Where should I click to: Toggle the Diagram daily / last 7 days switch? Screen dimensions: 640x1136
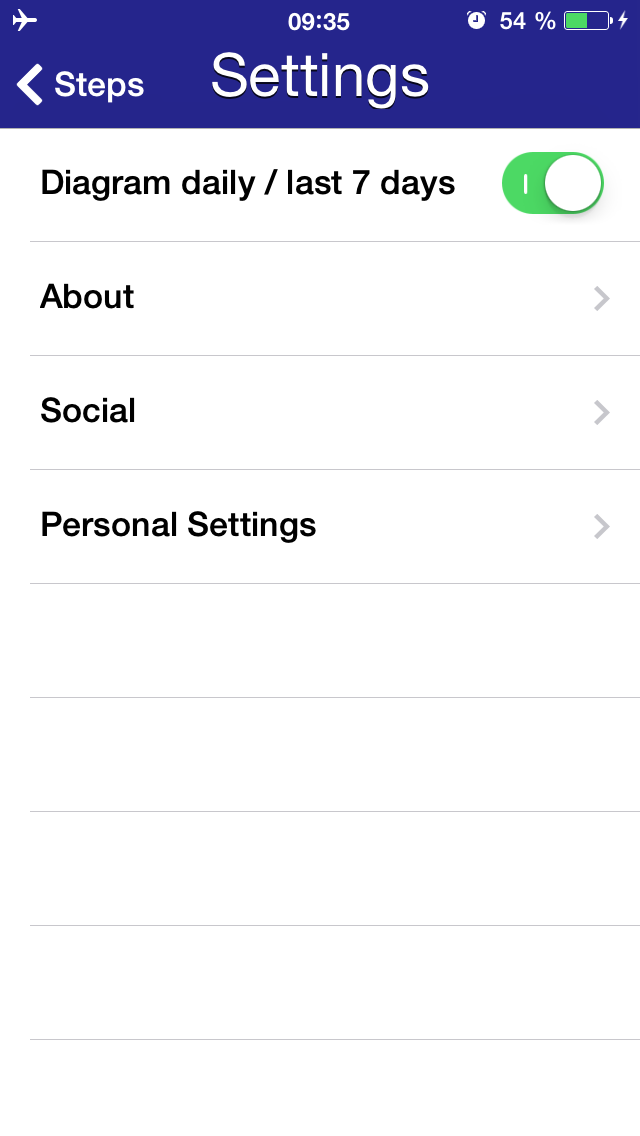click(552, 184)
